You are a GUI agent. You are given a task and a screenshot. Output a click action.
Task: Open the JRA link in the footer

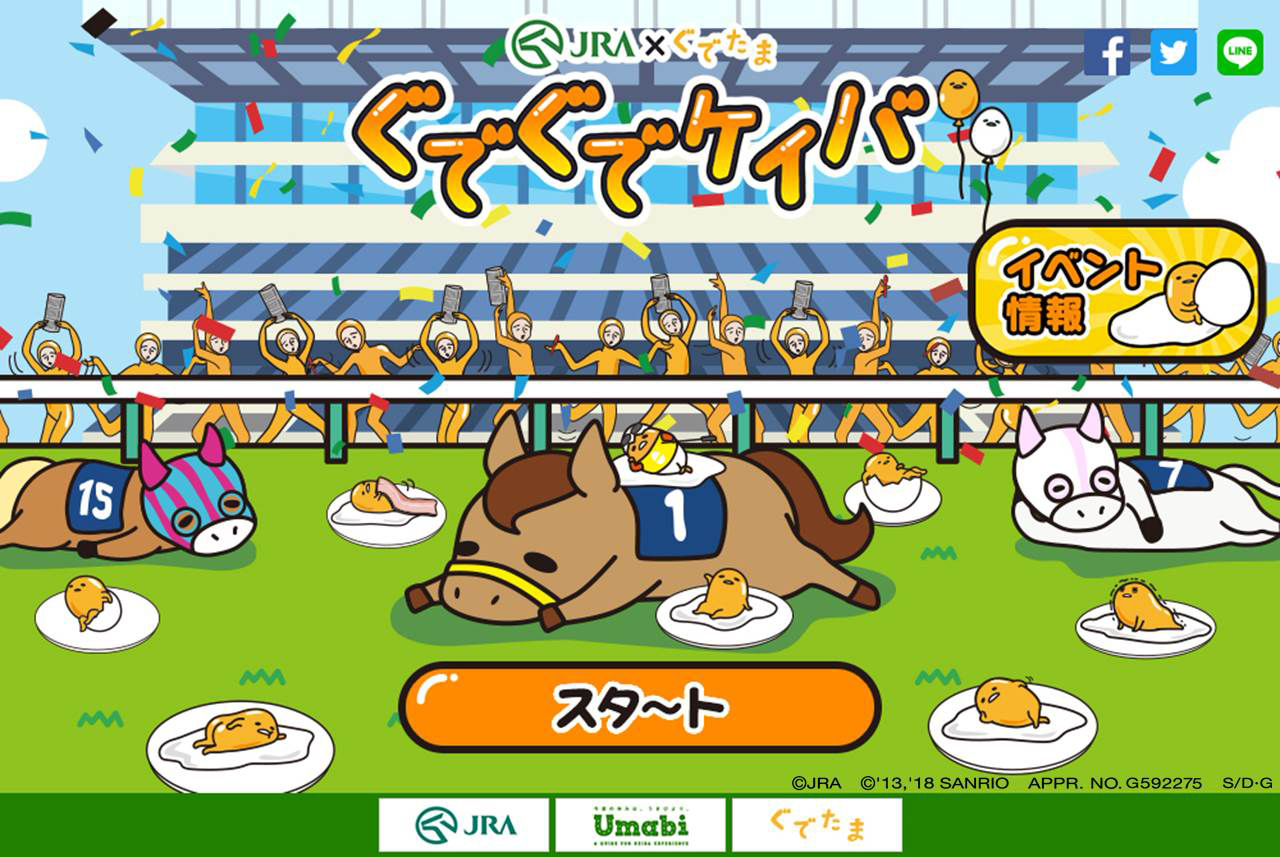click(464, 825)
